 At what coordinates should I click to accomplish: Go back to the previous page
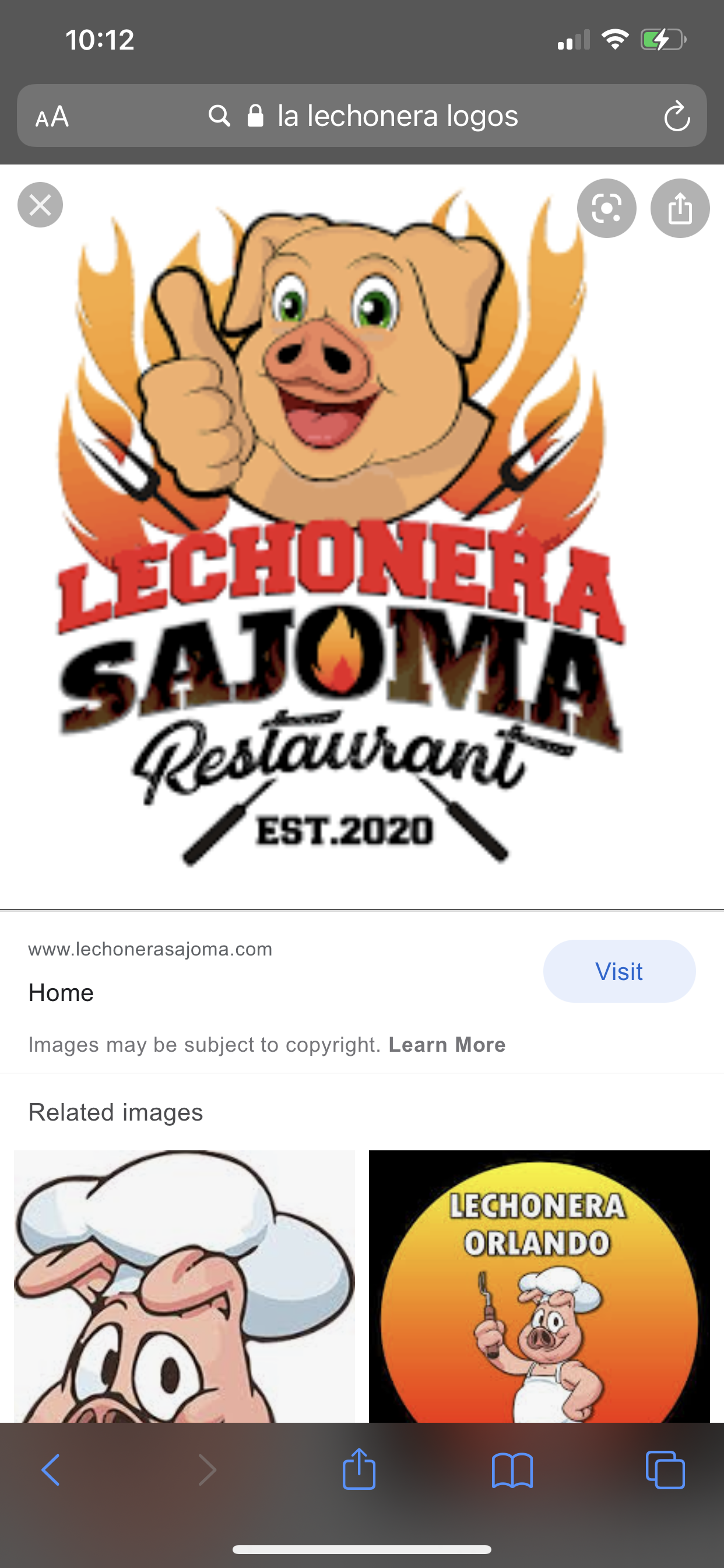(x=51, y=1470)
